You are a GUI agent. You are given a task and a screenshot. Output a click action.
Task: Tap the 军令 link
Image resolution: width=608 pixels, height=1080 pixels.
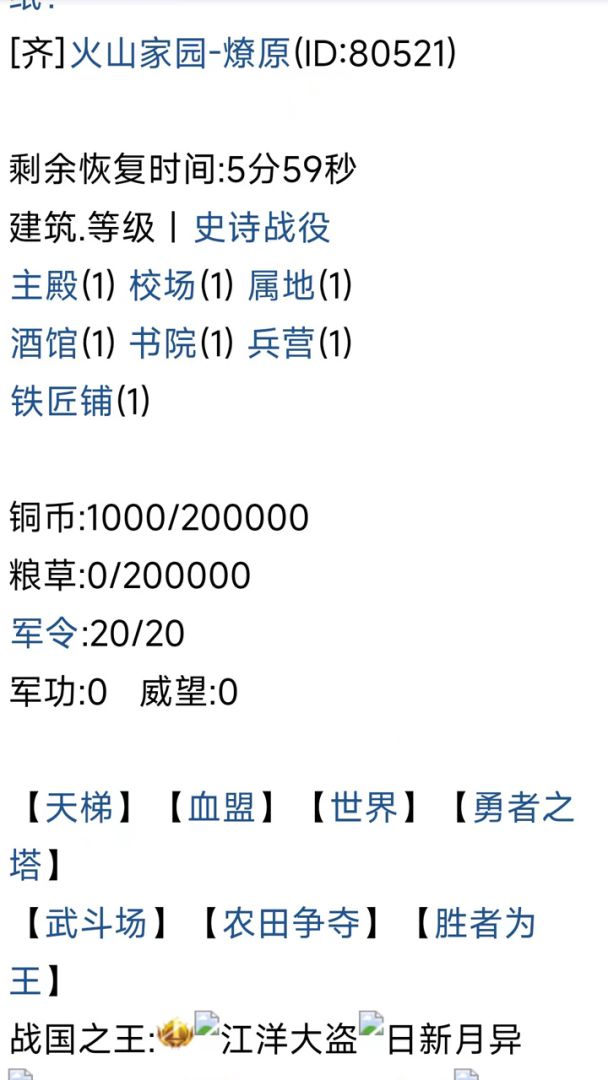[44, 634]
